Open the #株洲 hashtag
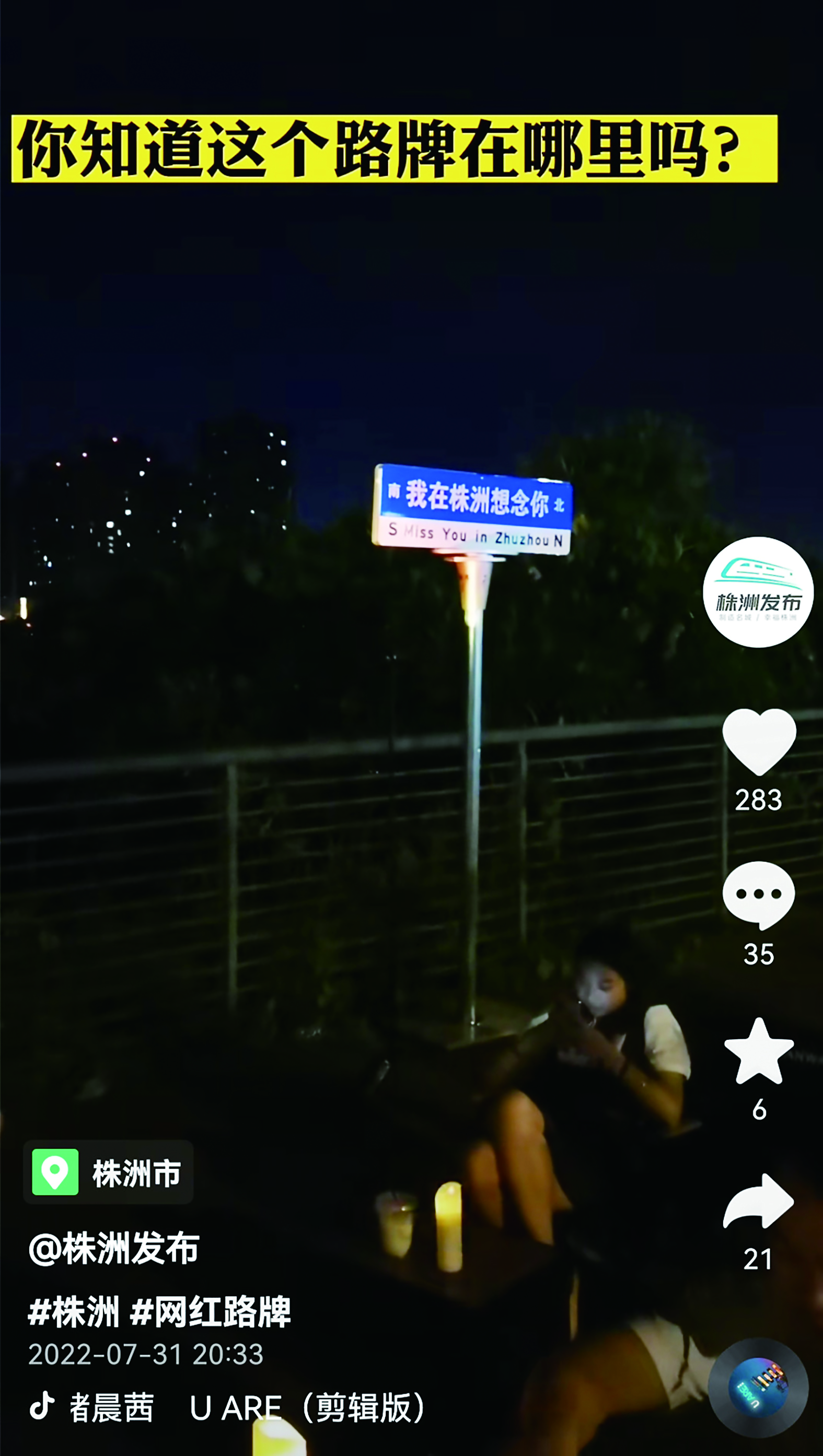This screenshot has height=1456, width=823. pyautogui.click(x=74, y=1311)
